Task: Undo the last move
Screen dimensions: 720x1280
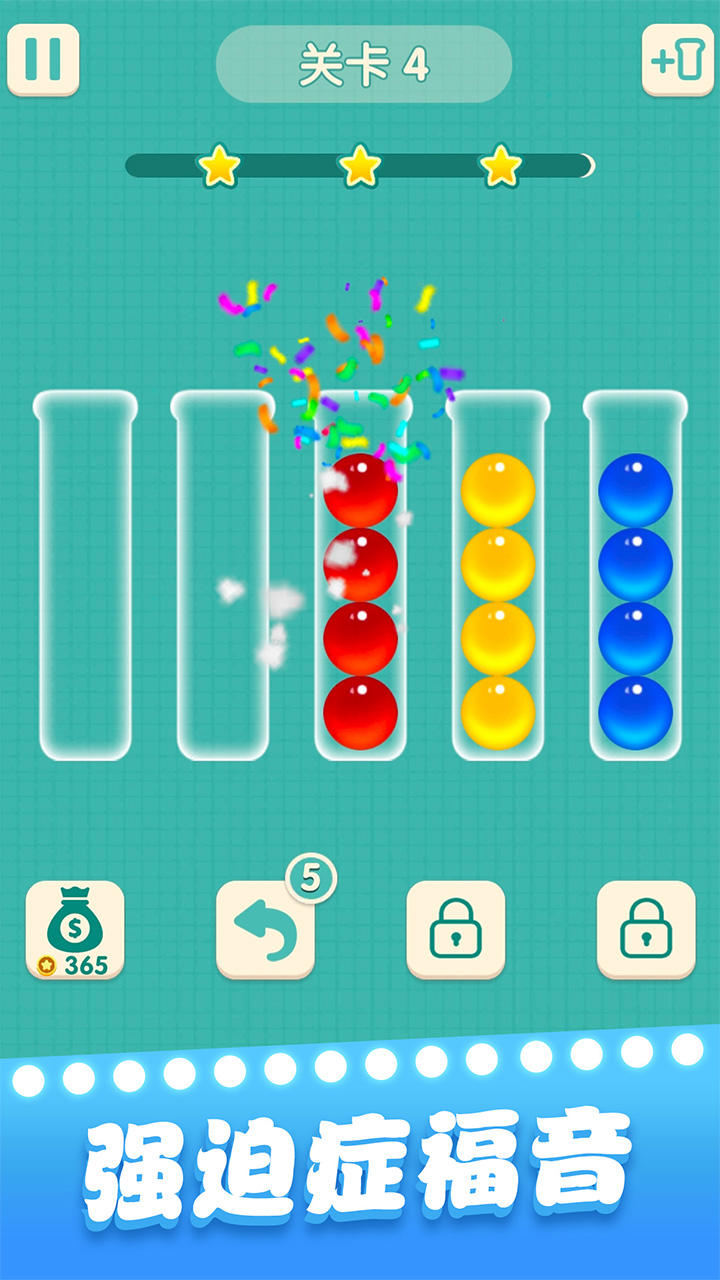Action: pyautogui.click(x=265, y=930)
